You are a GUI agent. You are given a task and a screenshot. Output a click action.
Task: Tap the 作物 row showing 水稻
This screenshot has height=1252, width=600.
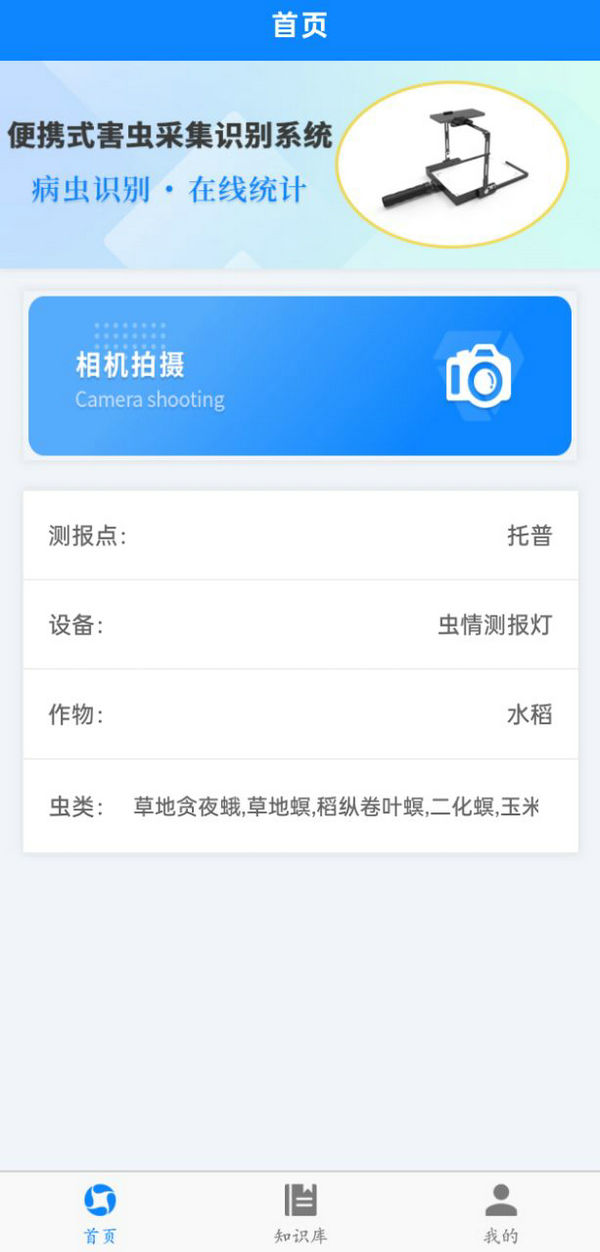300,715
